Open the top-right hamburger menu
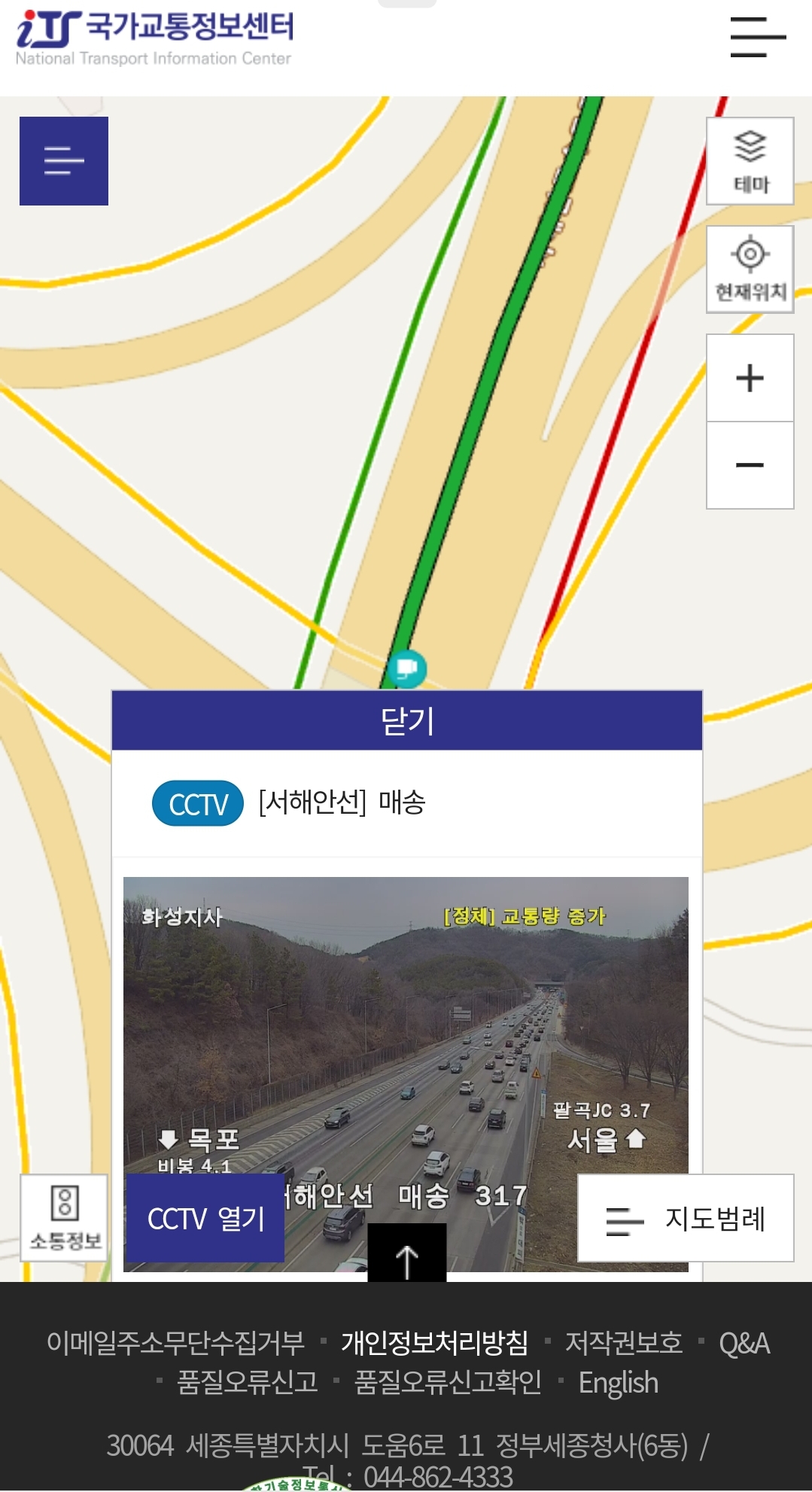The image size is (812, 1492). 757,37
